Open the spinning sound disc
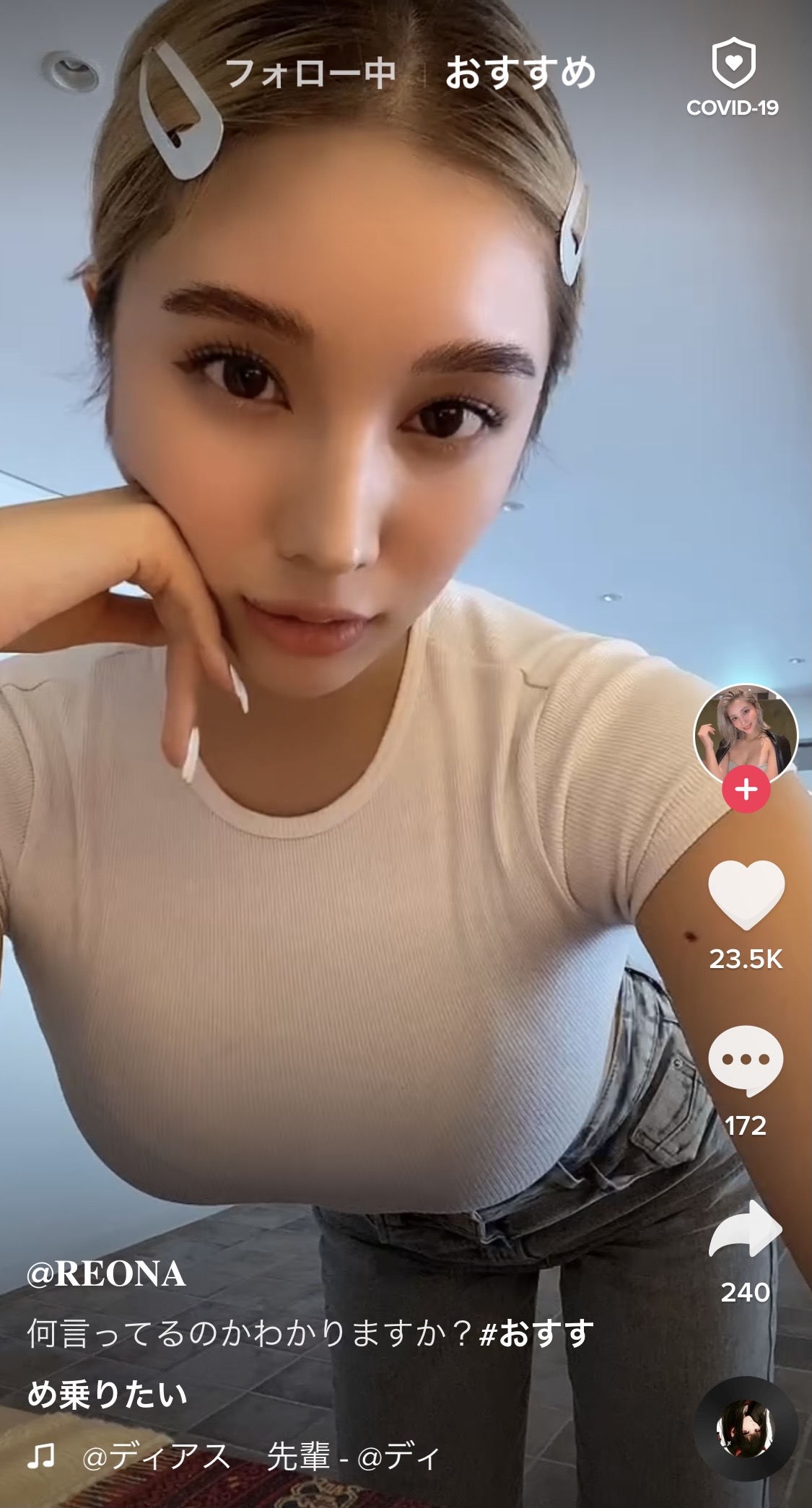The height and width of the screenshot is (1508, 812). click(x=746, y=1428)
